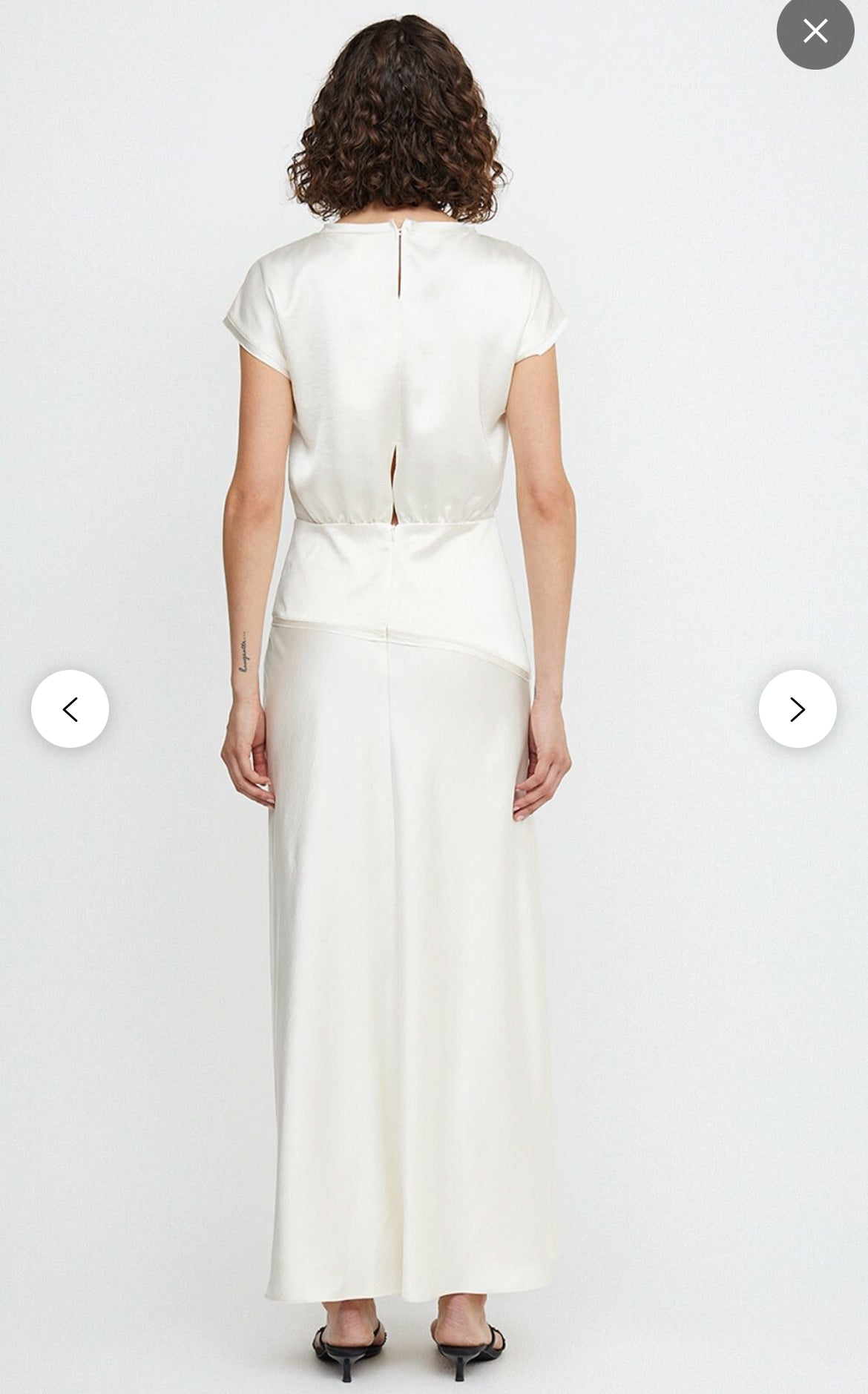Close the full-screen image viewer

(815, 31)
